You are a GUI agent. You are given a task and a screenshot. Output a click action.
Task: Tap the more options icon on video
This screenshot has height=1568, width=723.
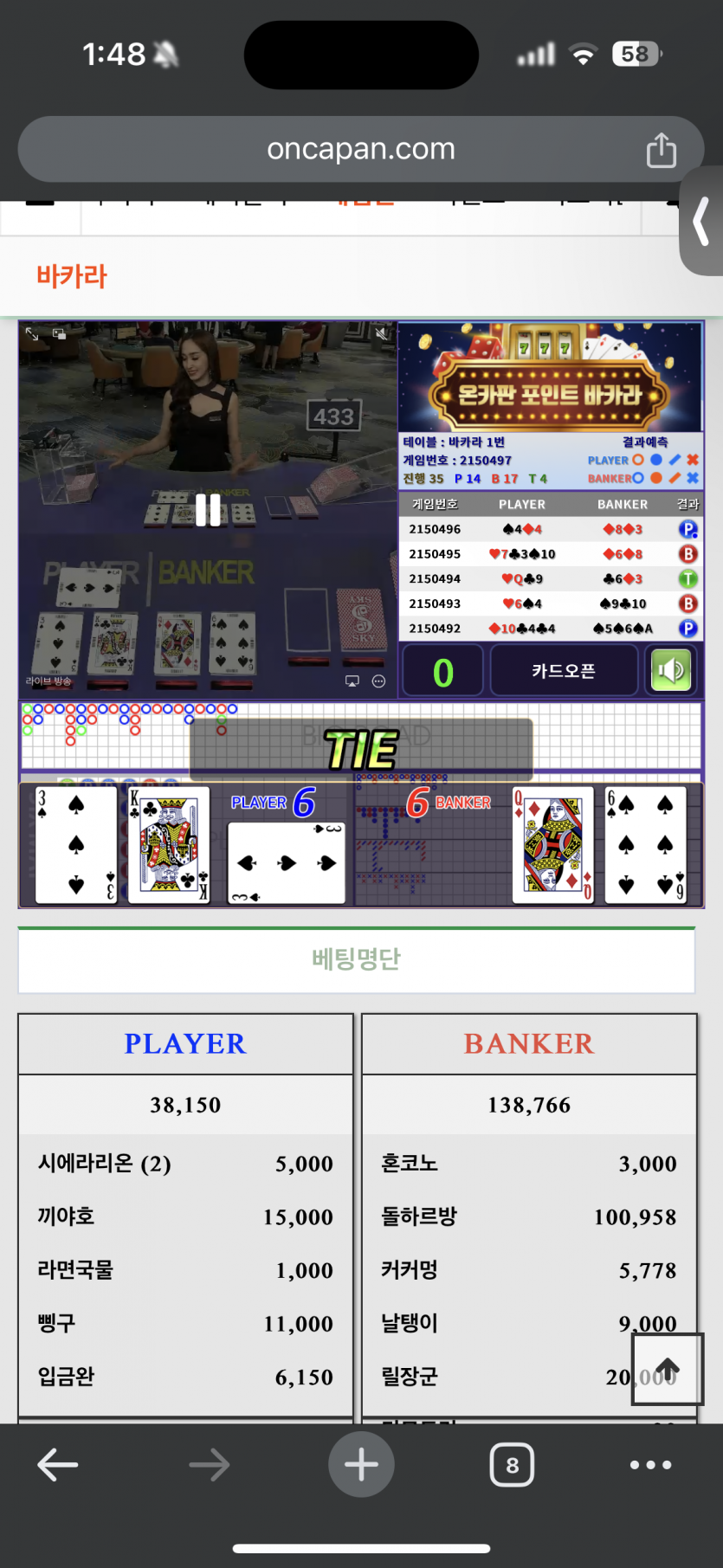tap(378, 681)
